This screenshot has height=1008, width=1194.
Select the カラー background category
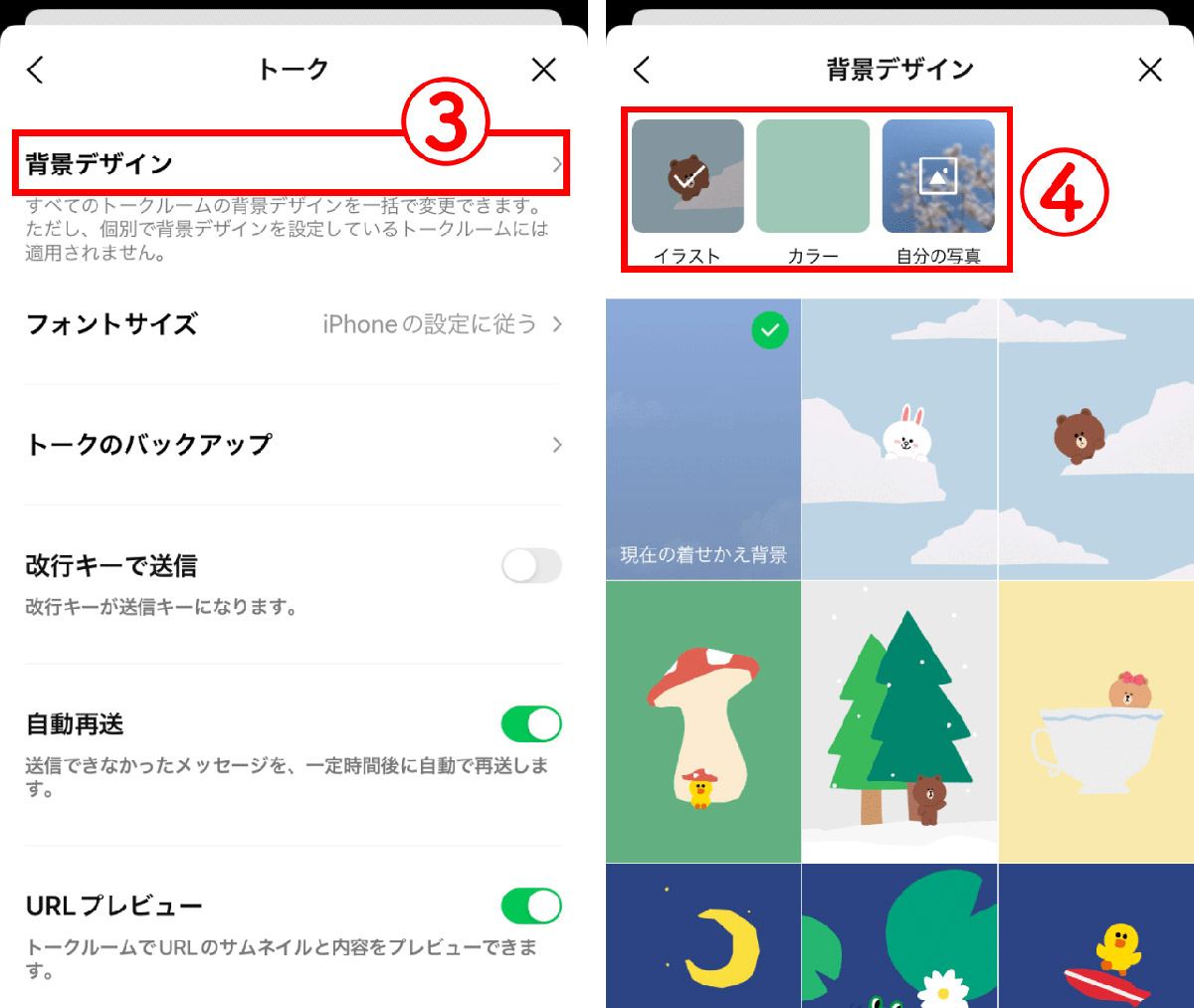coord(813,178)
